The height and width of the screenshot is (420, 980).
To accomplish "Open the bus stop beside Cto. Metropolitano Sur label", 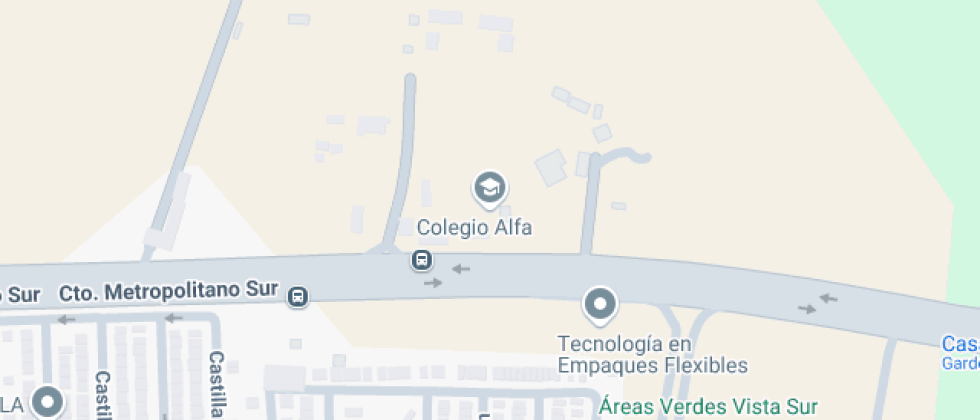I will pos(298,296).
